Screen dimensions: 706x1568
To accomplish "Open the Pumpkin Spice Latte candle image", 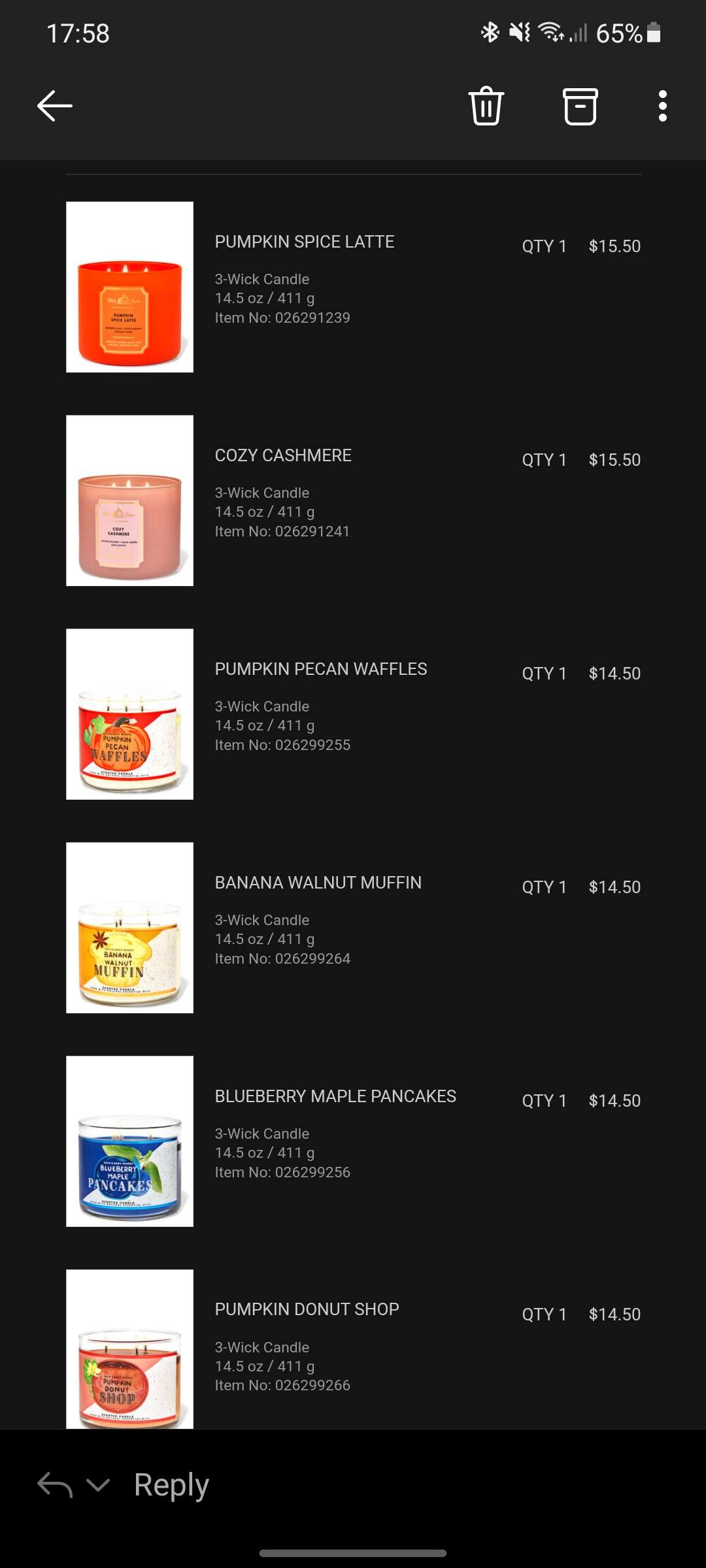I will pyautogui.click(x=129, y=287).
